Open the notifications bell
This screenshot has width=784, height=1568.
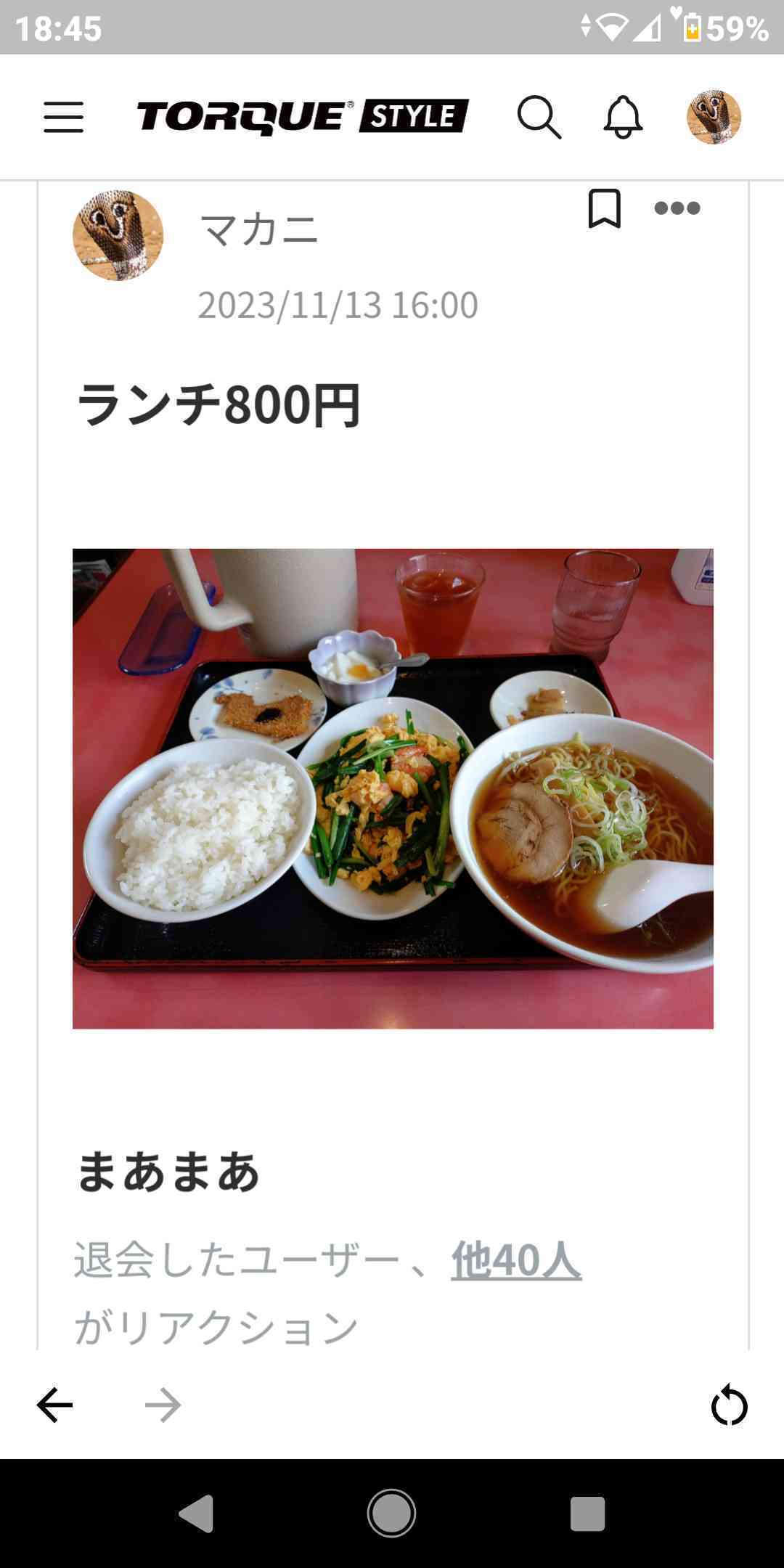point(623,117)
